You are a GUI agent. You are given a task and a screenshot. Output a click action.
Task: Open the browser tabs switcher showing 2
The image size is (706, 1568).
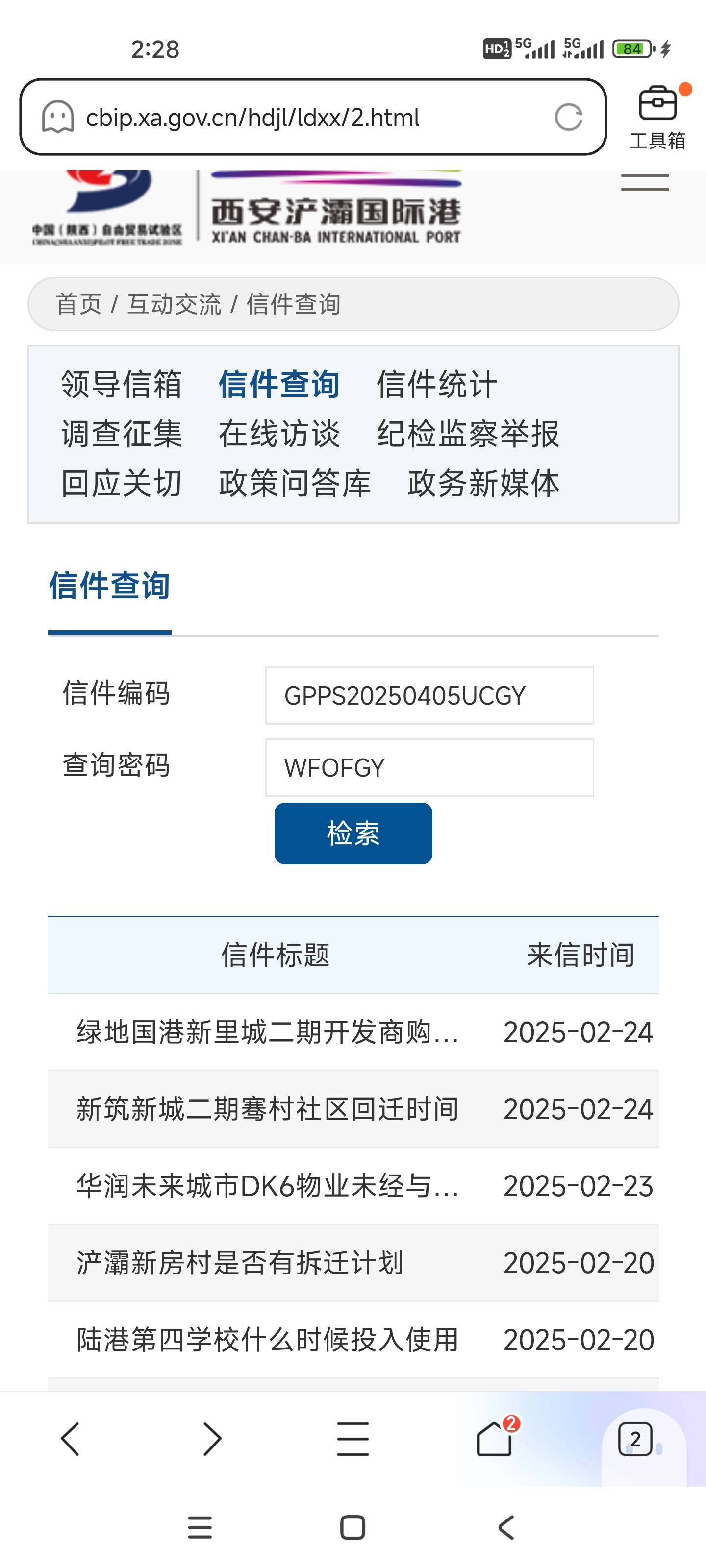(x=635, y=1440)
